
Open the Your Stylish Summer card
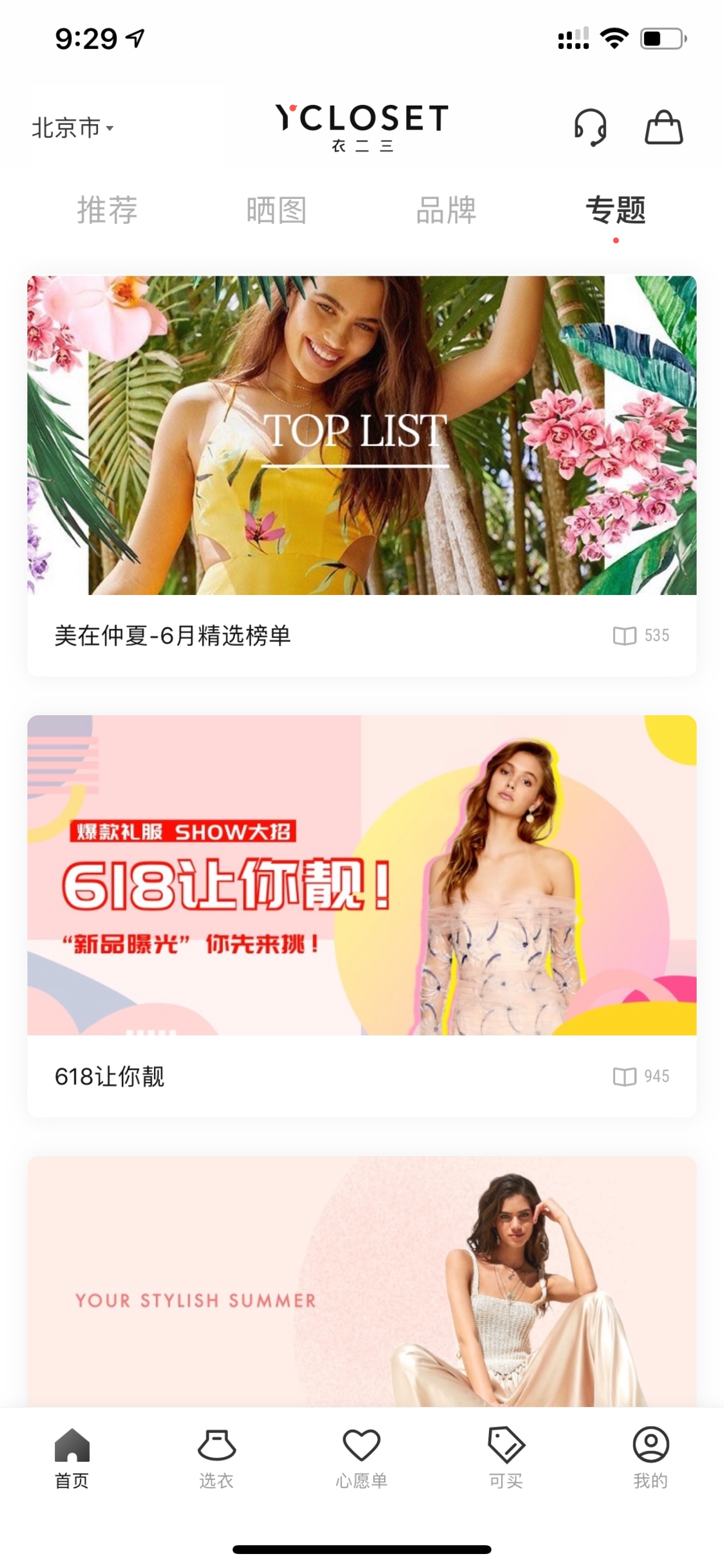(x=362, y=1280)
